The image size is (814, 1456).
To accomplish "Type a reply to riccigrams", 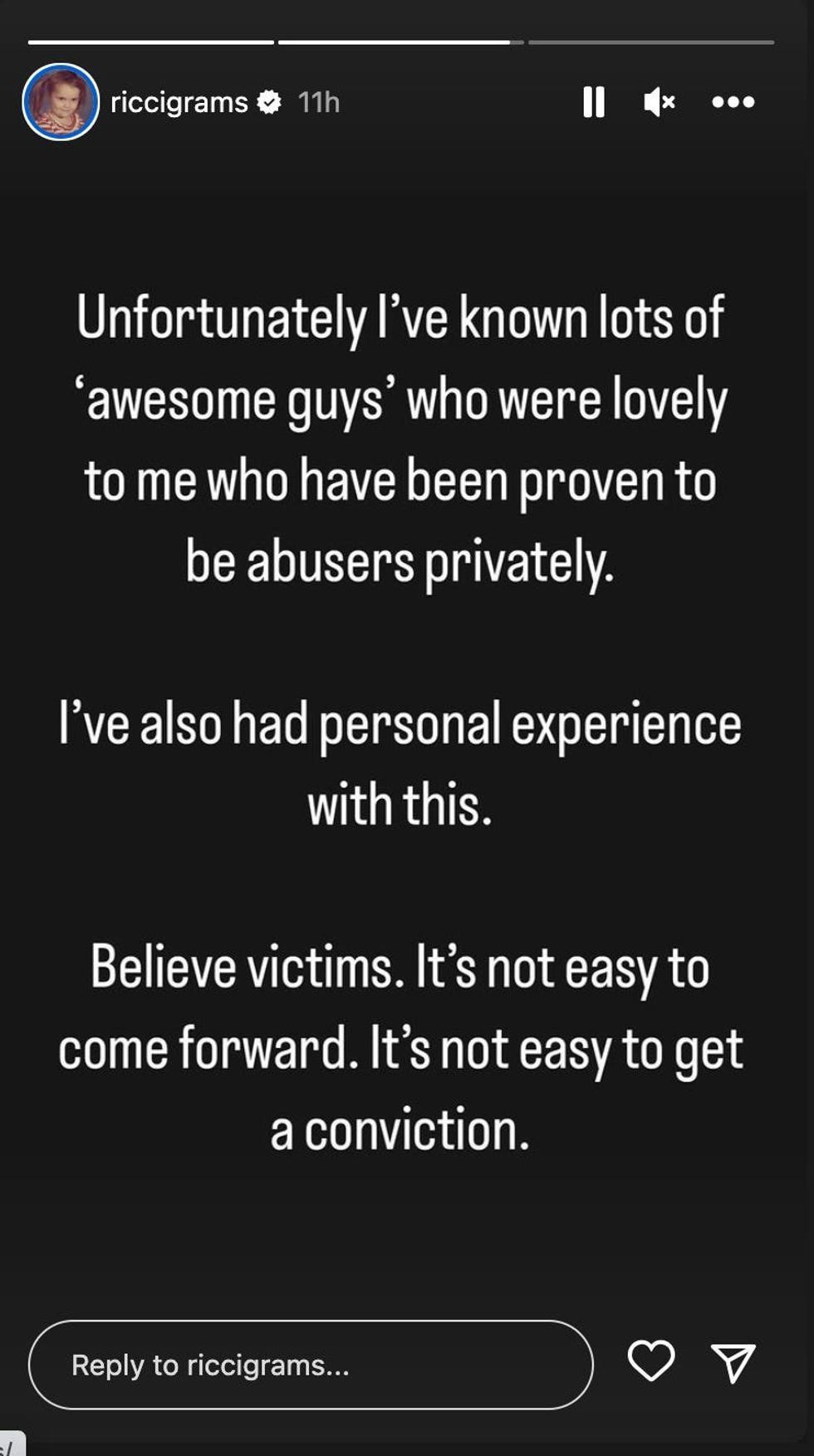I will pos(310,1365).
